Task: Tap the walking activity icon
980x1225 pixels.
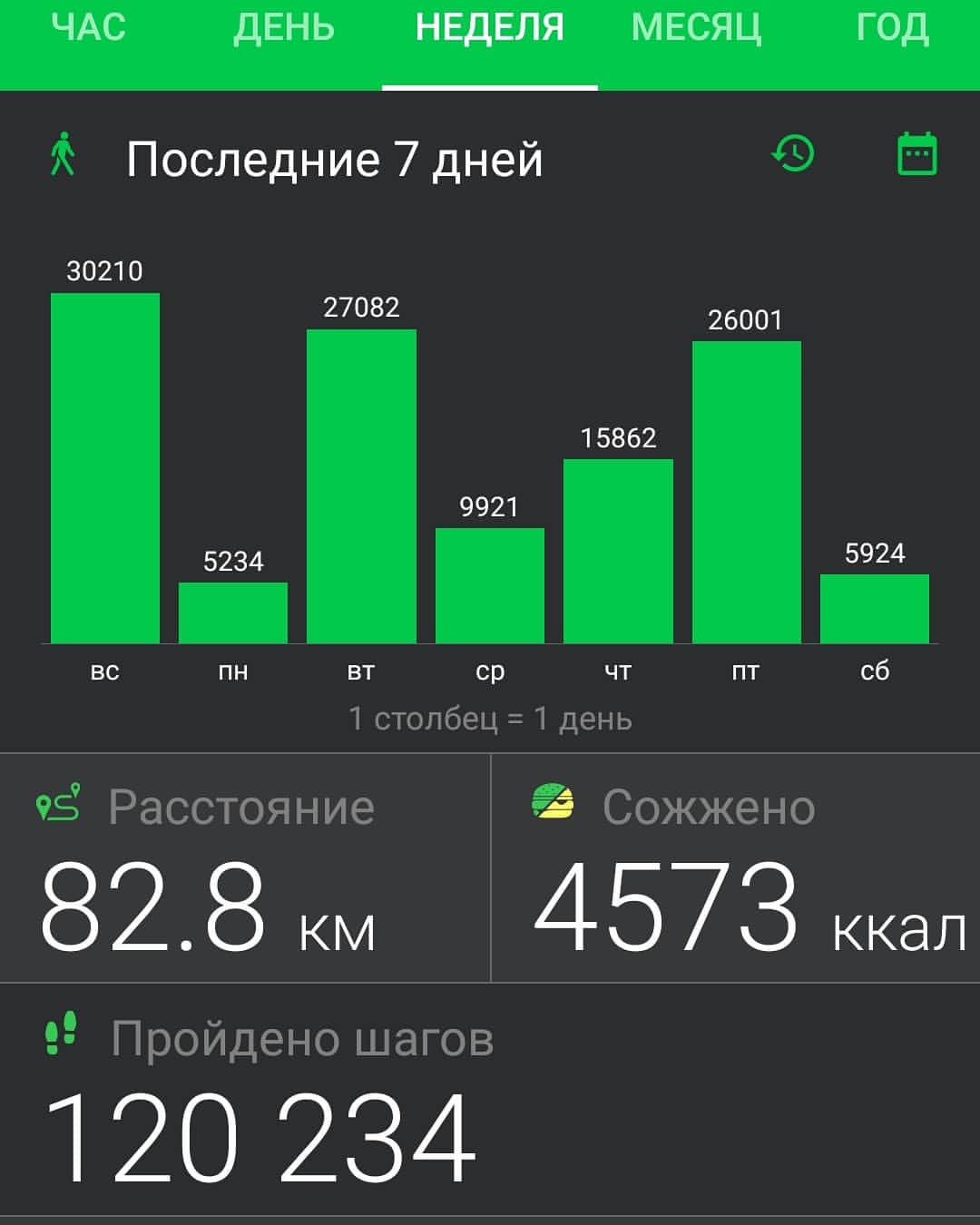Action: [63, 153]
